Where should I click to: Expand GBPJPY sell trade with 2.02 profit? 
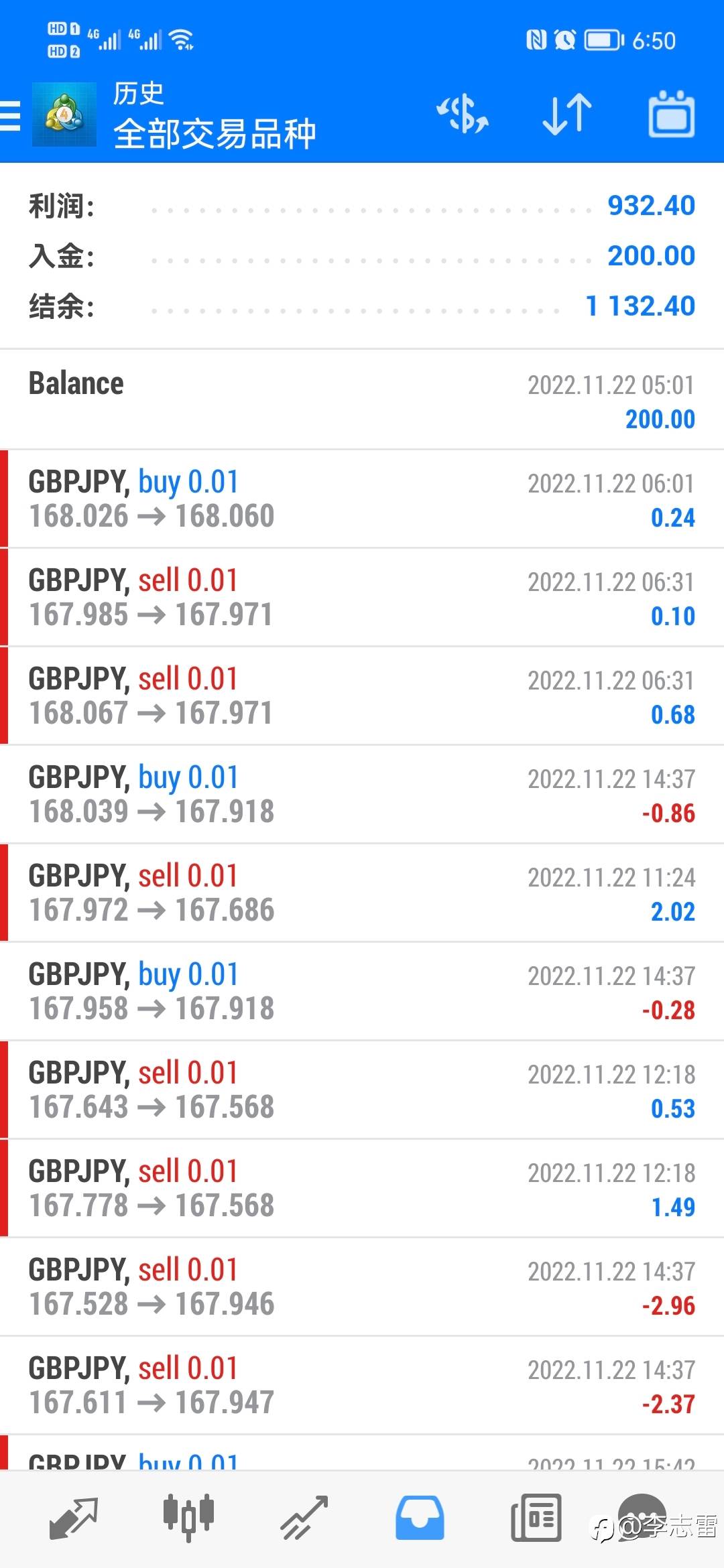tap(362, 893)
